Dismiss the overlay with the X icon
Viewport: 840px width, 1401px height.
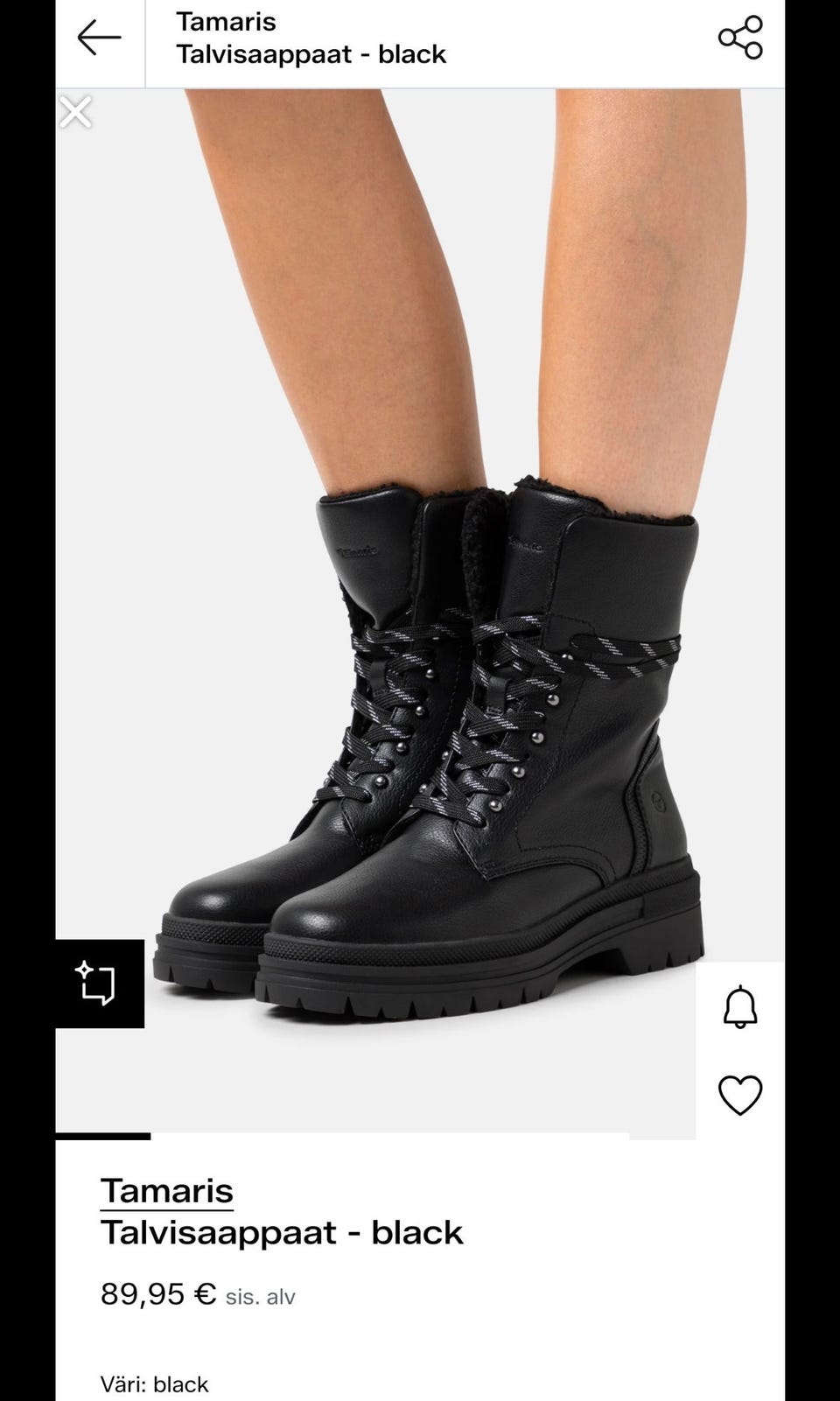tap(75, 112)
